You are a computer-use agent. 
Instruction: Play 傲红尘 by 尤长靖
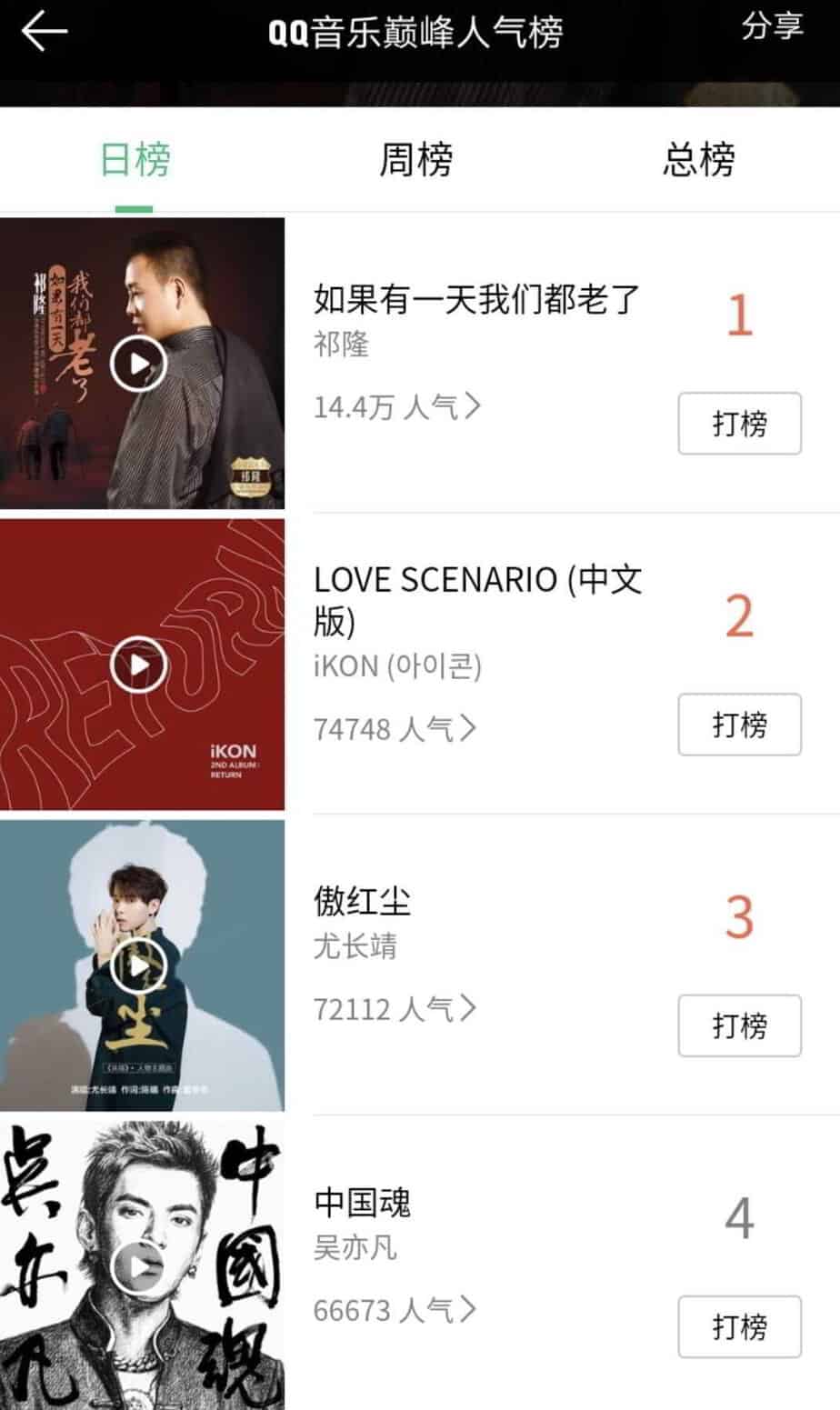[138, 966]
